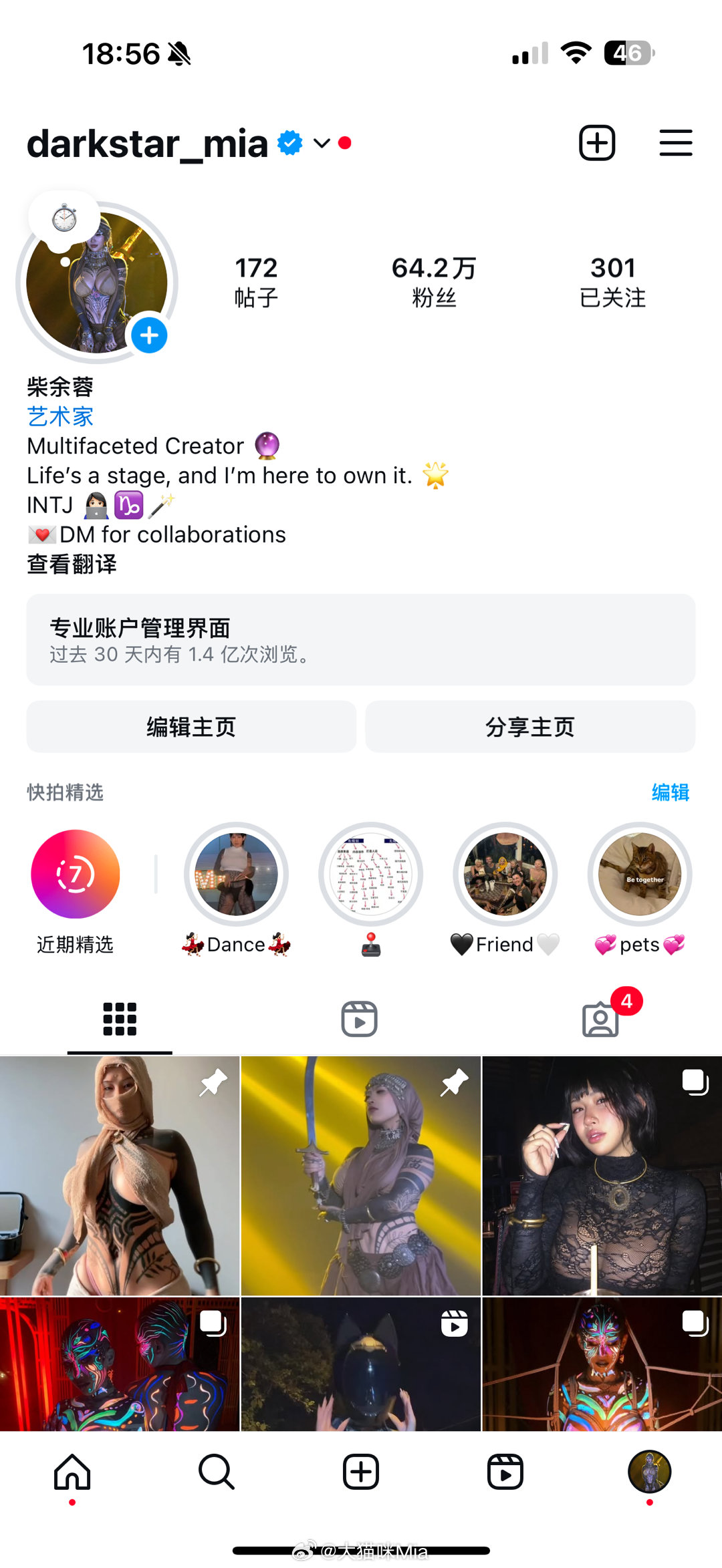Expand the darkstar_mia account switcher
The image size is (722, 1568).
(322, 143)
